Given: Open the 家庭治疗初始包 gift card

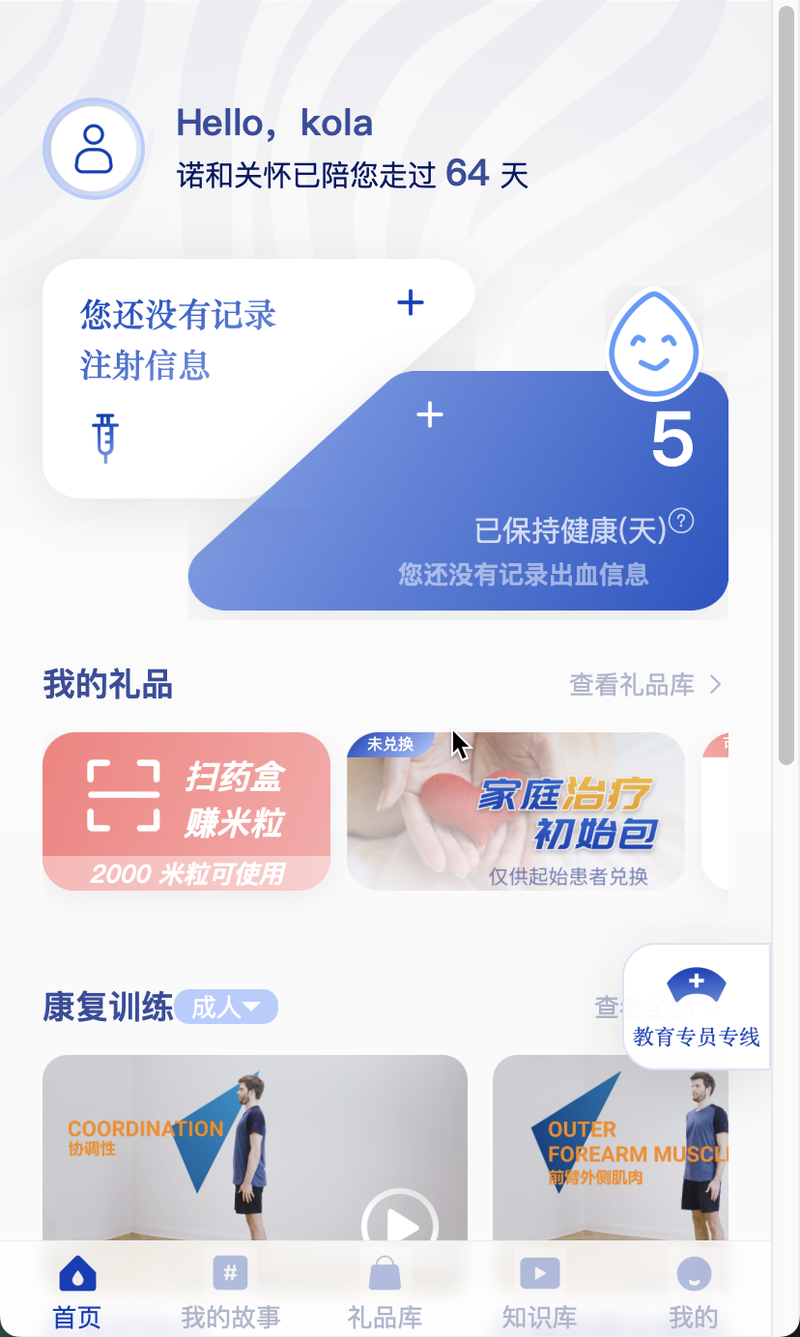Looking at the screenshot, I should tap(516, 811).
